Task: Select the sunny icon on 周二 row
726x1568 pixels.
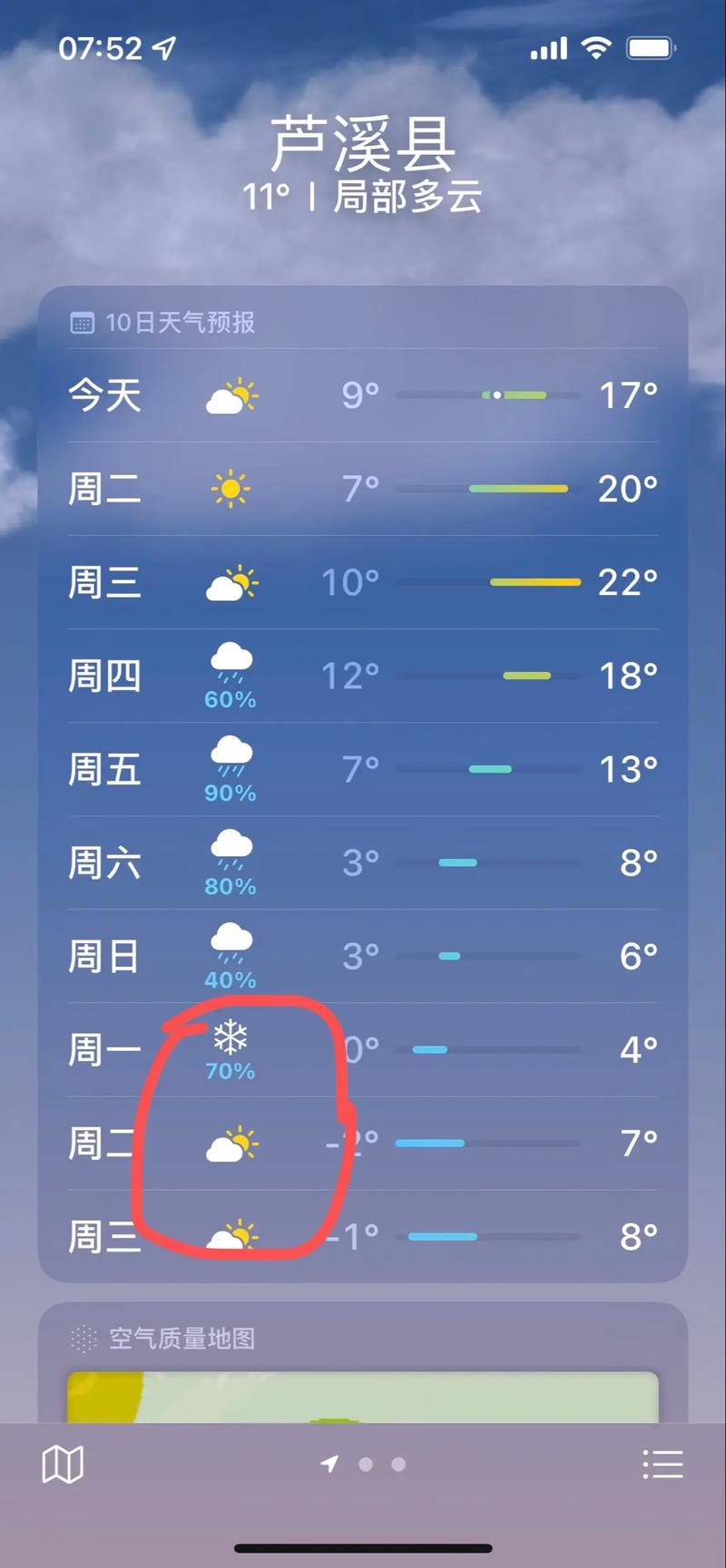Action: (231, 489)
